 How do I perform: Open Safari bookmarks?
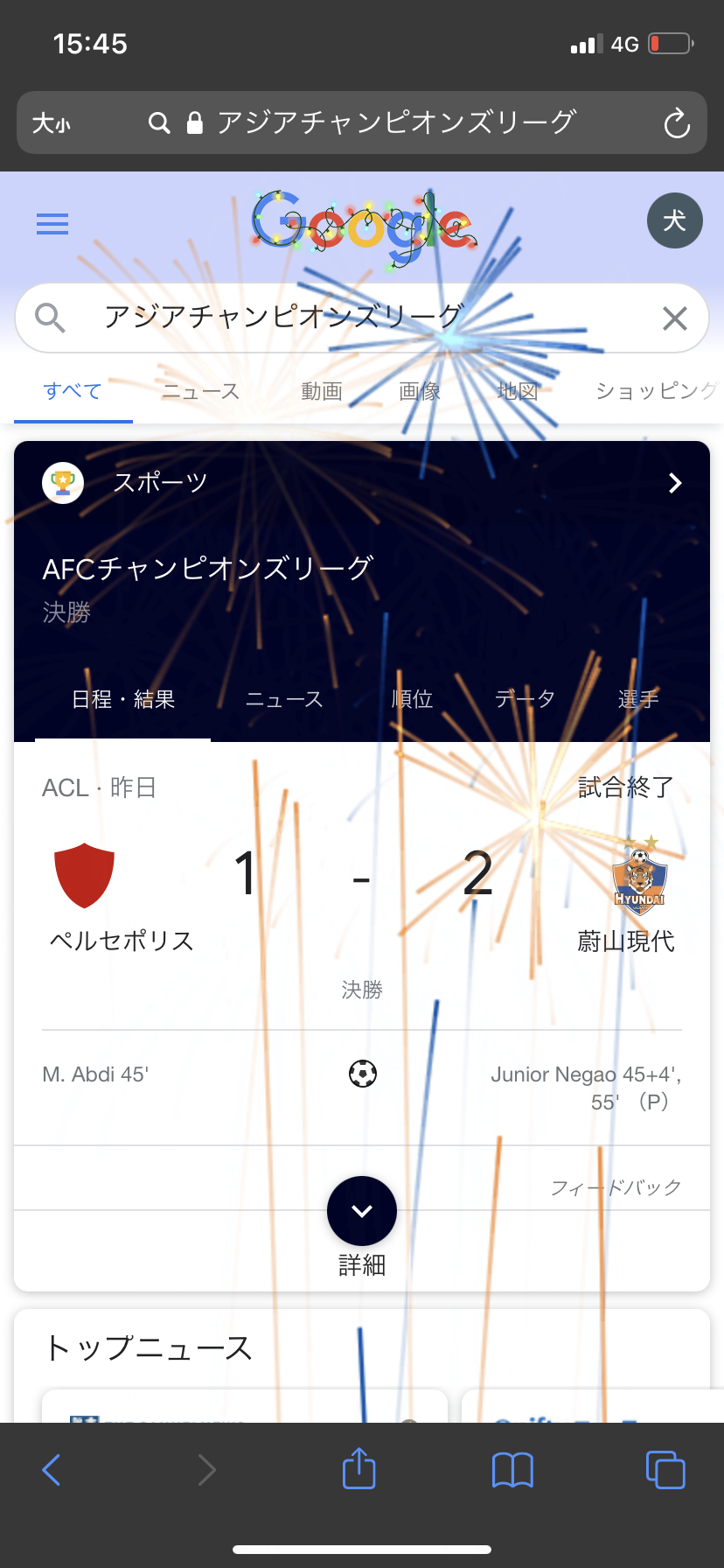(x=512, y=1470)
